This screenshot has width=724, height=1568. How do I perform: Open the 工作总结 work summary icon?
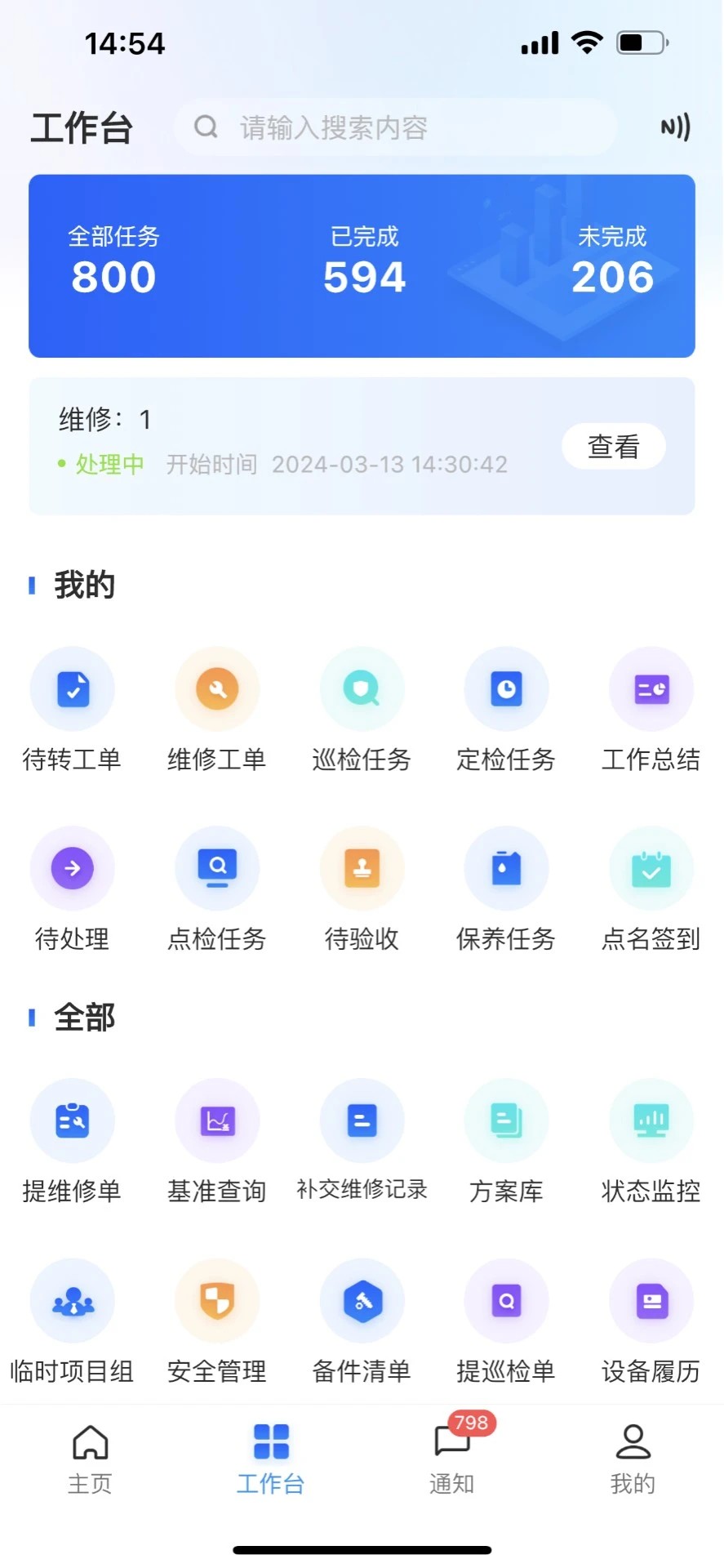651,688
